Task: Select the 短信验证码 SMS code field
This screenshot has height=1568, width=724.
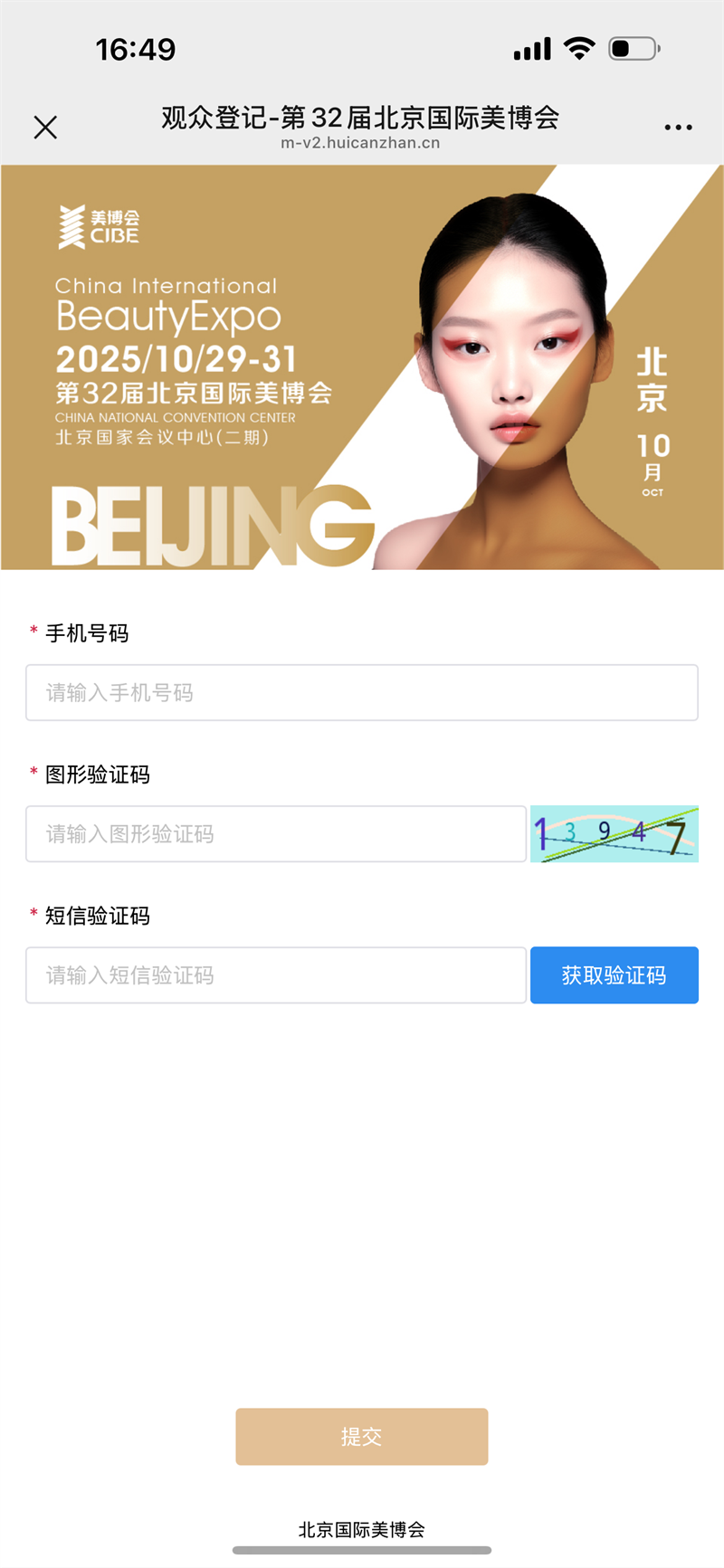Action: pos(276,975)
